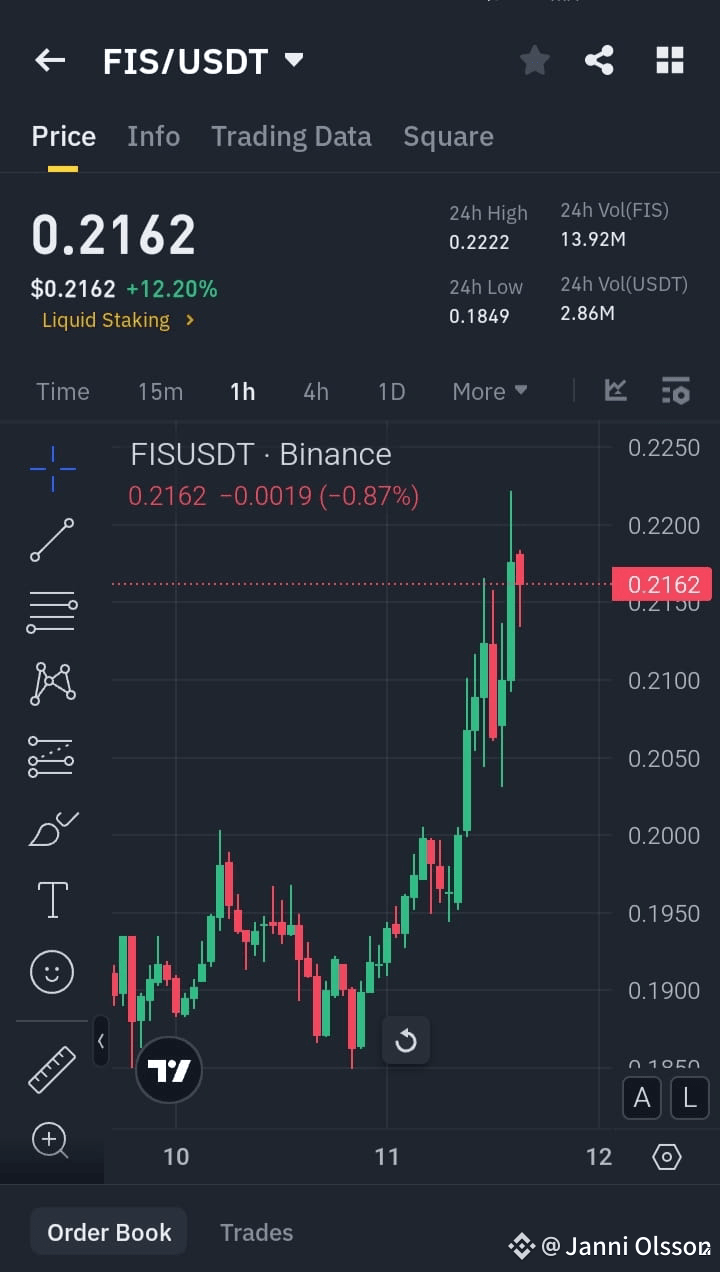This screenshot has width=720, height=1272.
Task: Select the trend line drawing tool
Action: pyautogui.click(x=51, y=539)
